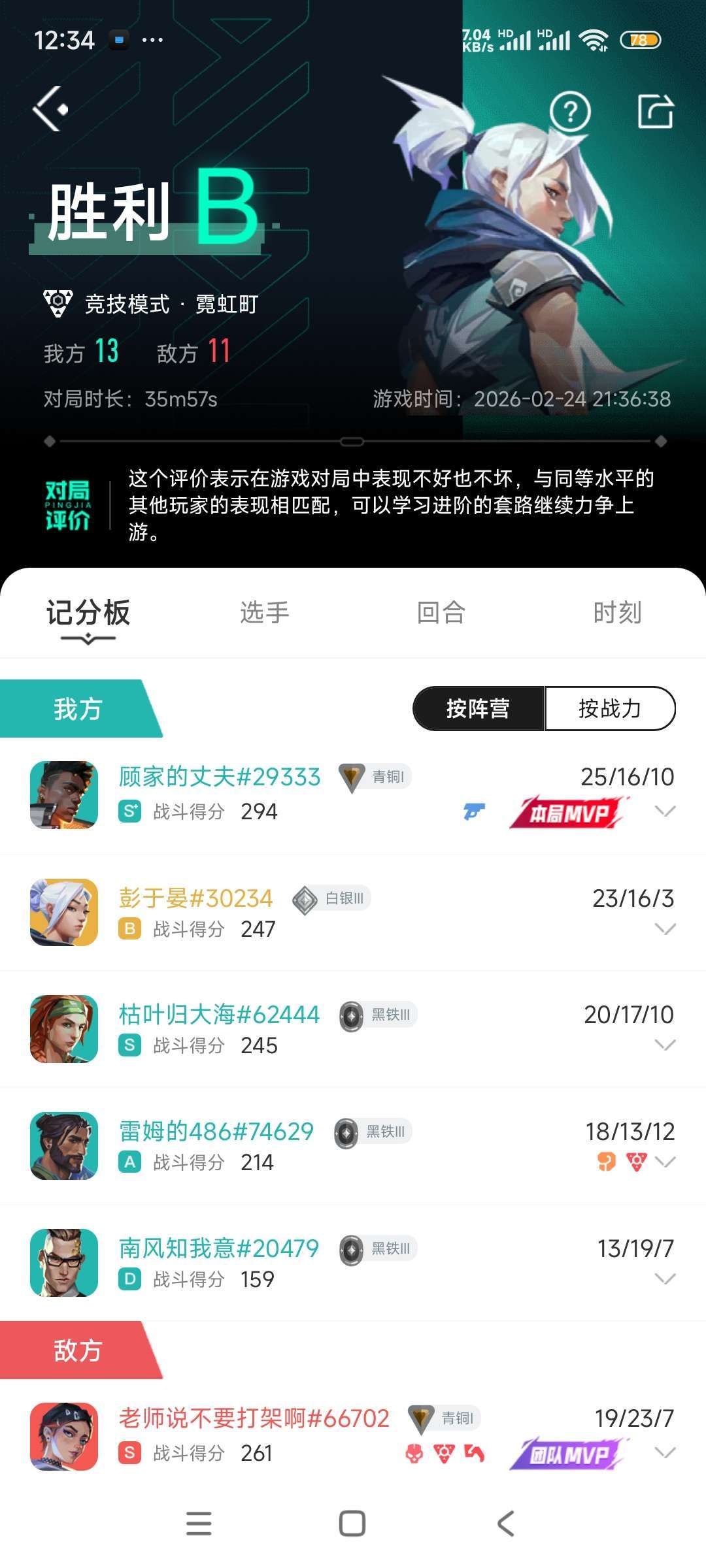The height and width of the screenshot is (1568, 706).
Task: Open 顾家的丈夫#29333's player avatar
Action: tap(64, 794)
